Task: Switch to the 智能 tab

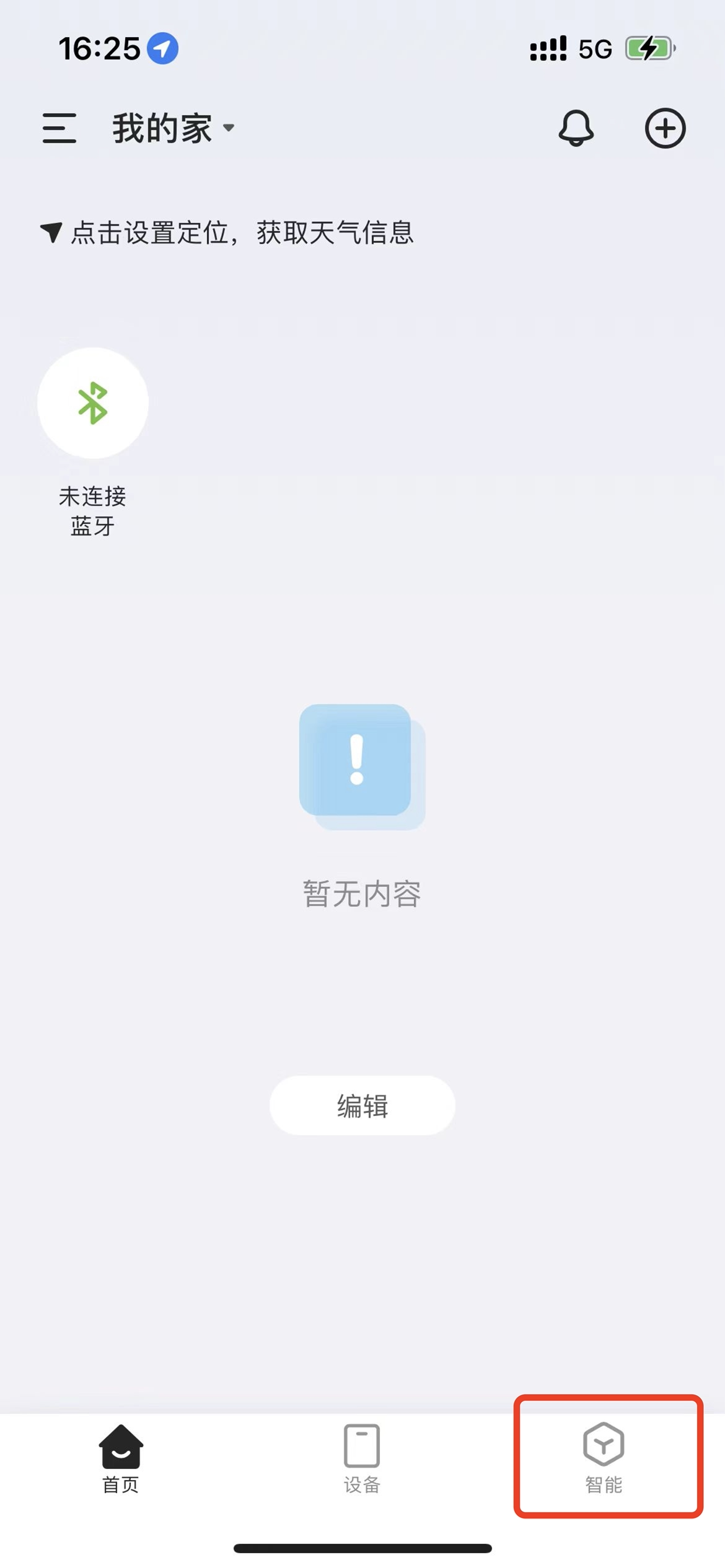Action: tap(604, 1459)
